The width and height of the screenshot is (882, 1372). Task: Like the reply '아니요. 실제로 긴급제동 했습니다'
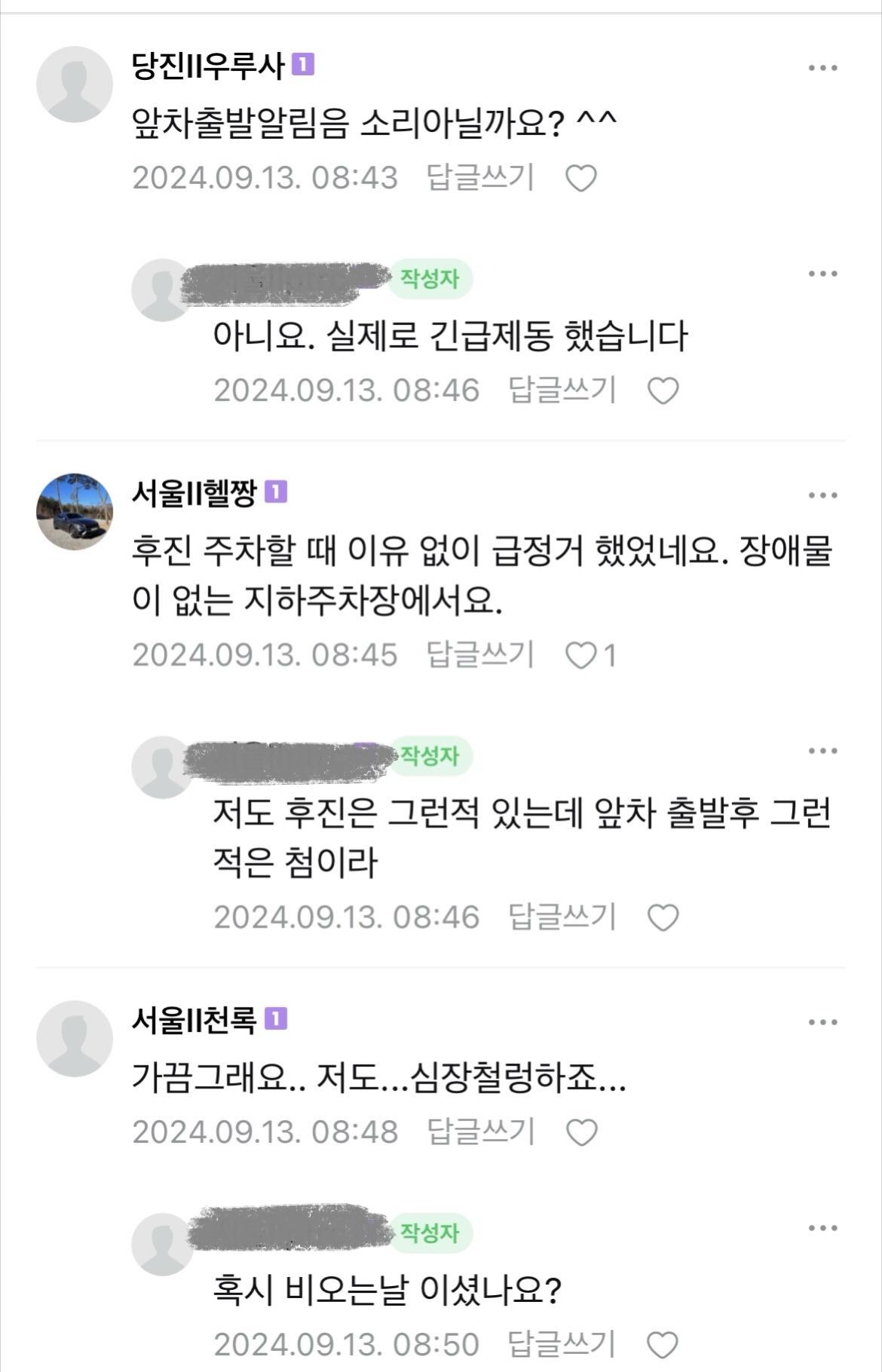point(663,390)
